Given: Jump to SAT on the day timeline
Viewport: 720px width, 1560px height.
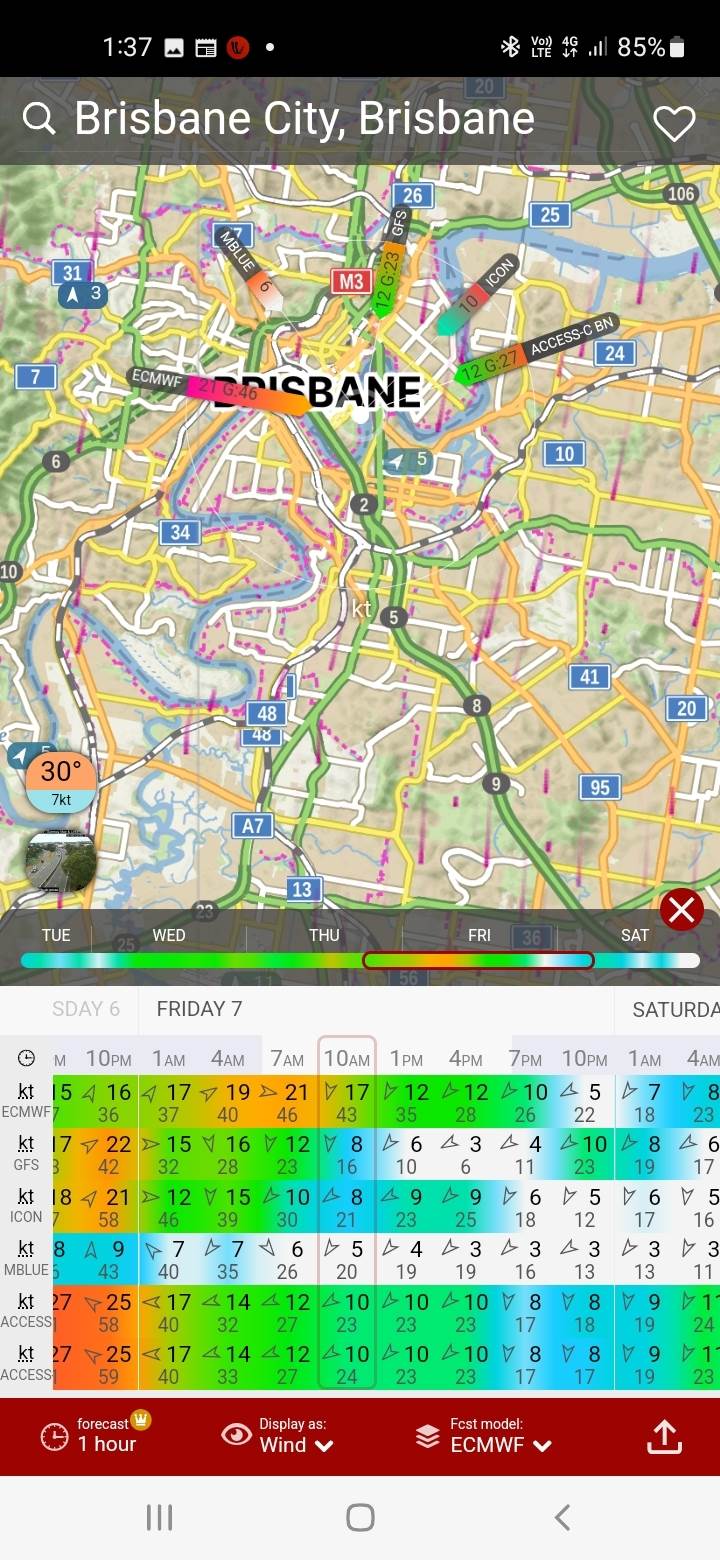Looking at the screenshot, I should click(635, 936).
